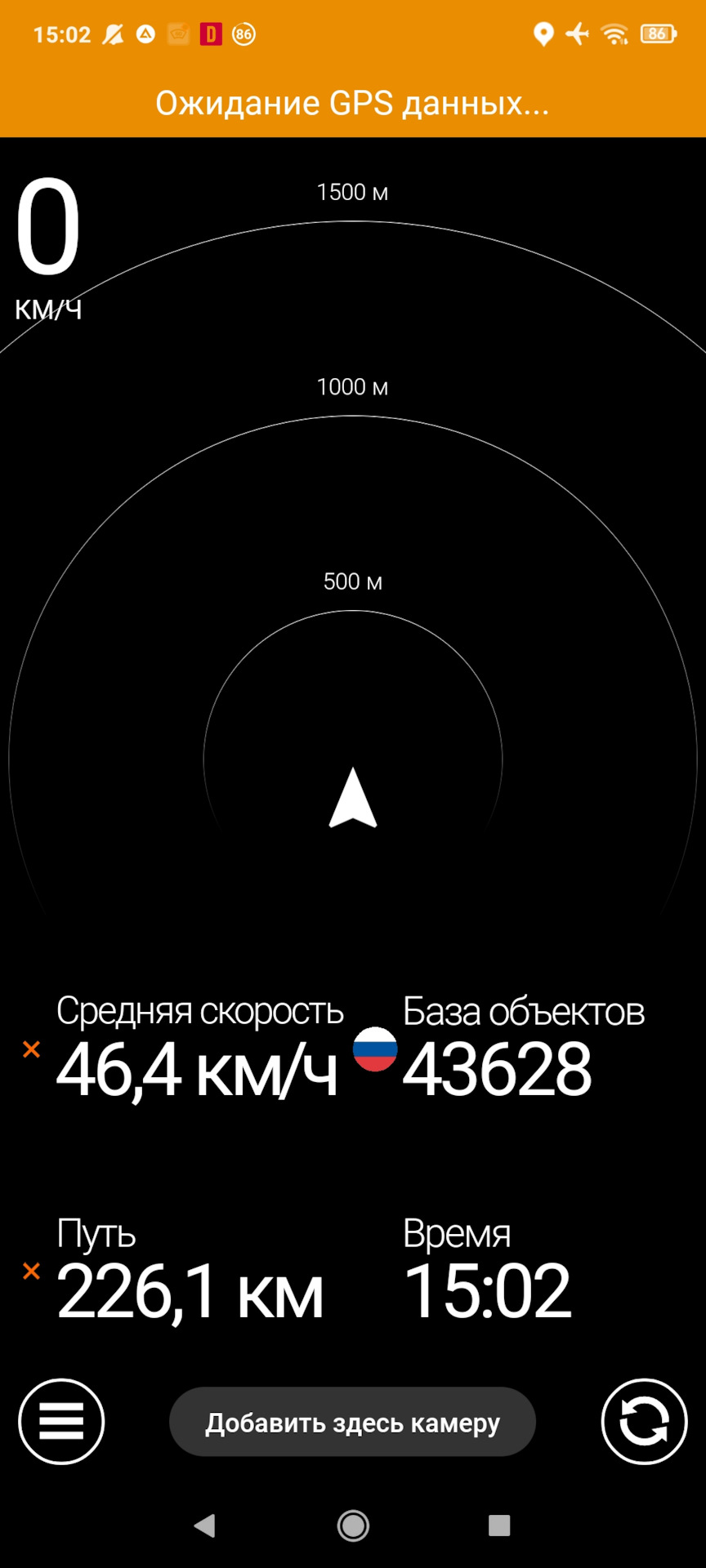The width and height of the screenshot is (706, 1568).
Task: Tap the Russian flag country selector
Action: coord(375,1049)
